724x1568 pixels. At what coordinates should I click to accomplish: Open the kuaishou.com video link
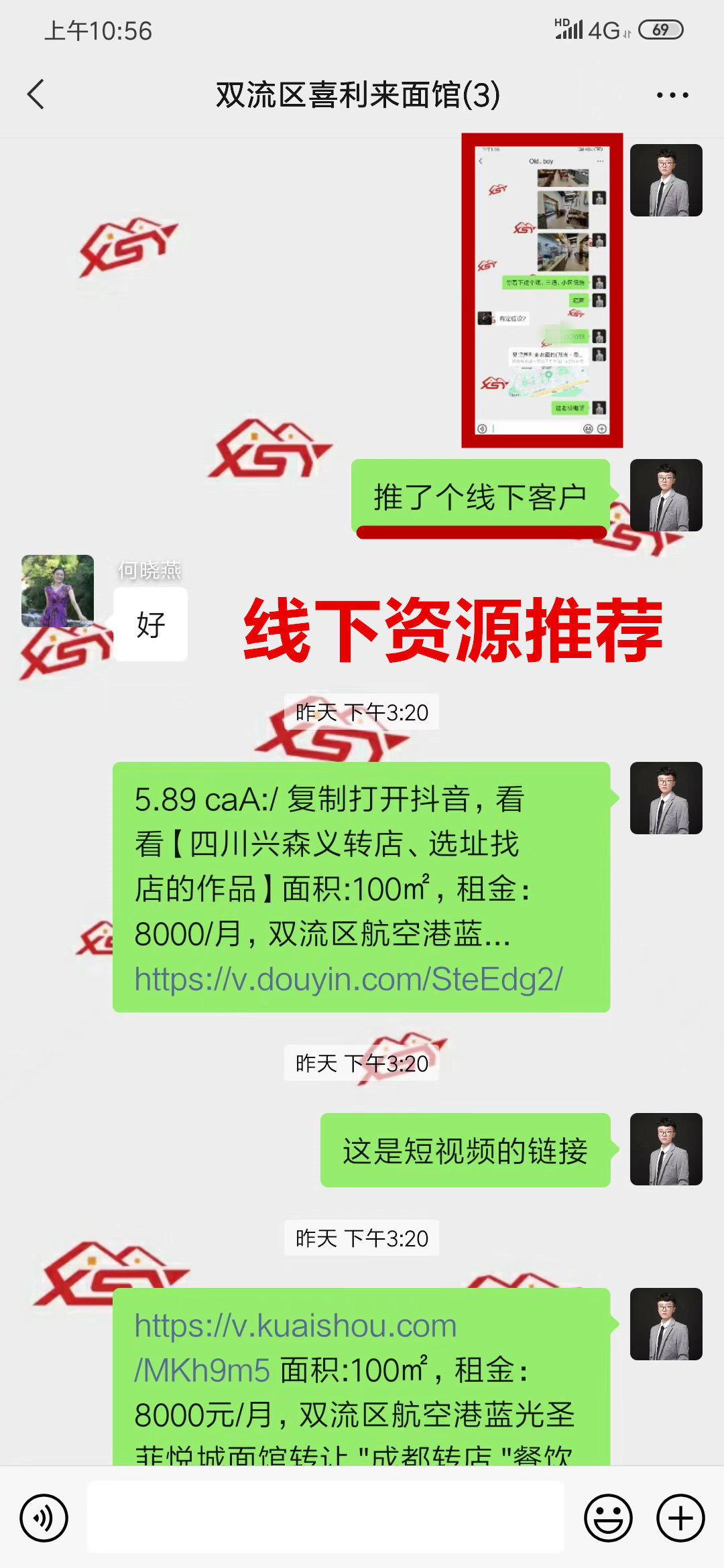[x=295, y=1326]
